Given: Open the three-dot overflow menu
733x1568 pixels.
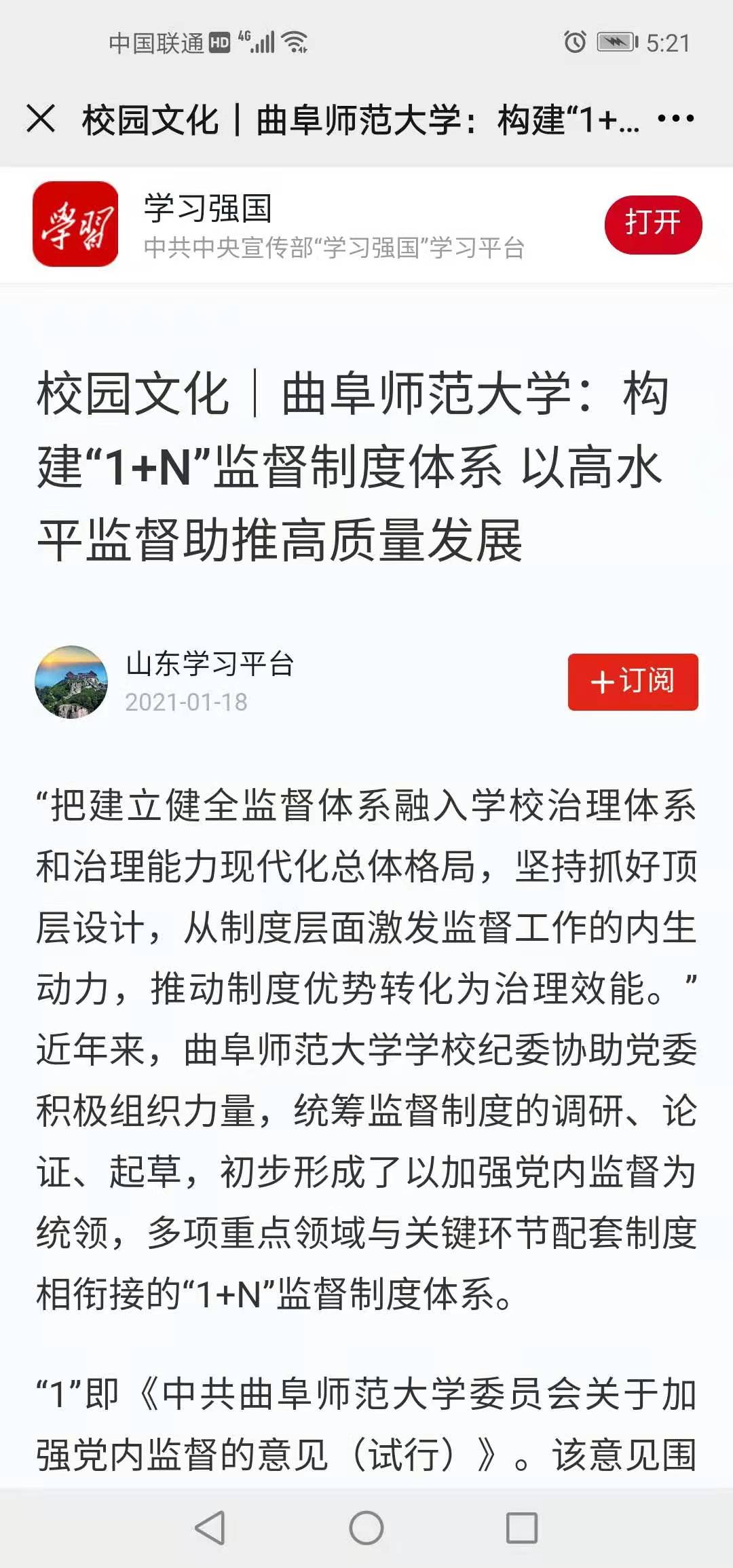Looking at the screenshot, I should coord(676,119).
